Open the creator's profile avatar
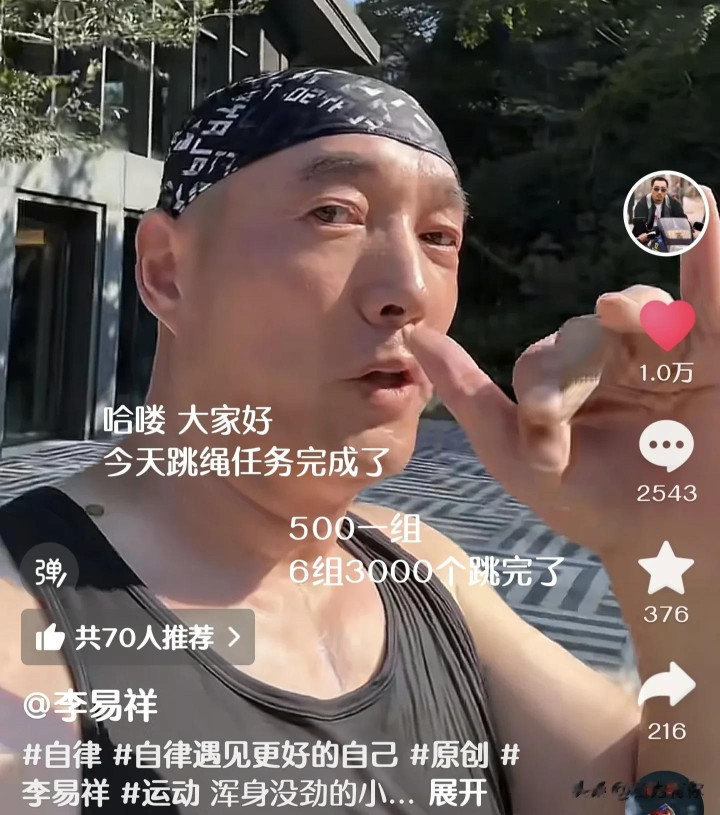The height and width of the screenshot is (815, 720). 665,213
